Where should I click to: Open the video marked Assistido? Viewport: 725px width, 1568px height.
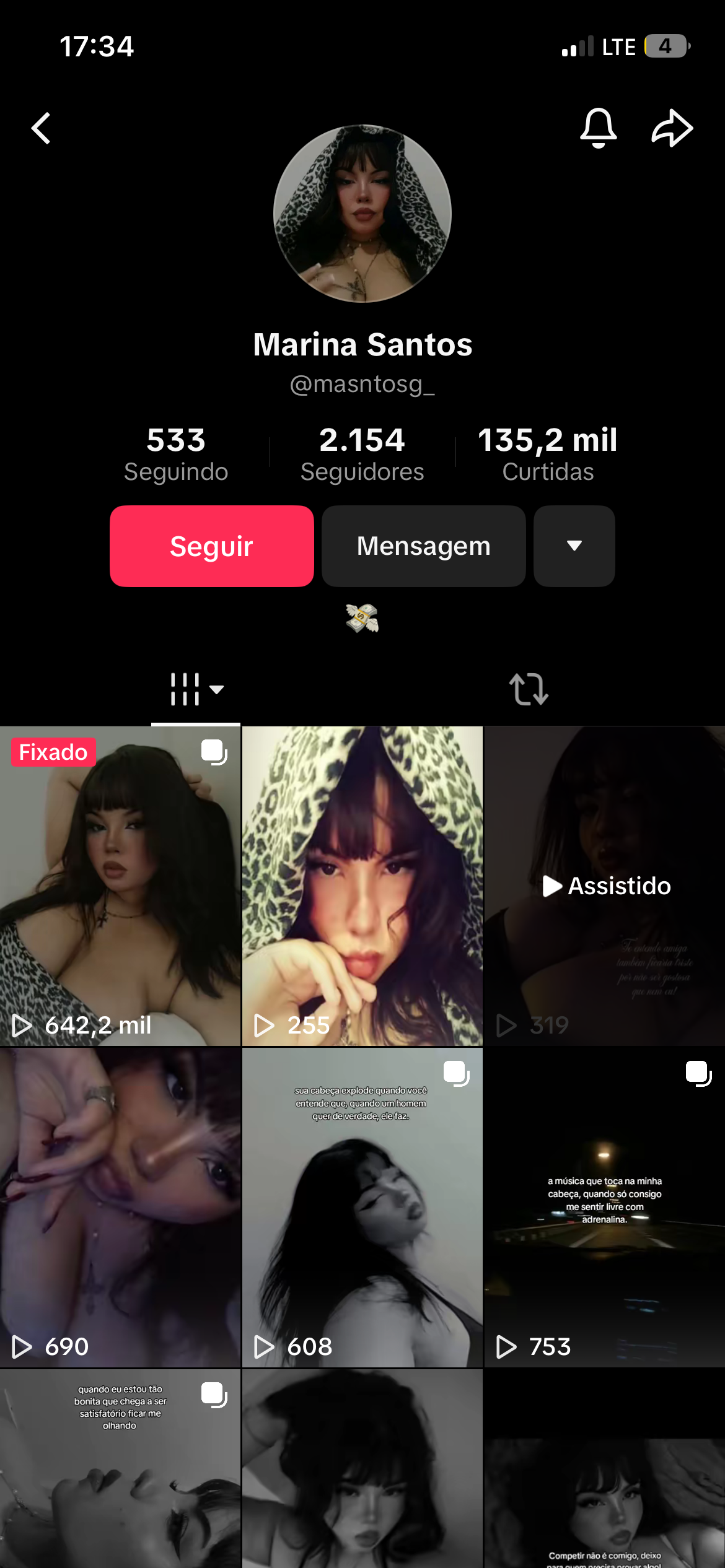tap(604, 886)
